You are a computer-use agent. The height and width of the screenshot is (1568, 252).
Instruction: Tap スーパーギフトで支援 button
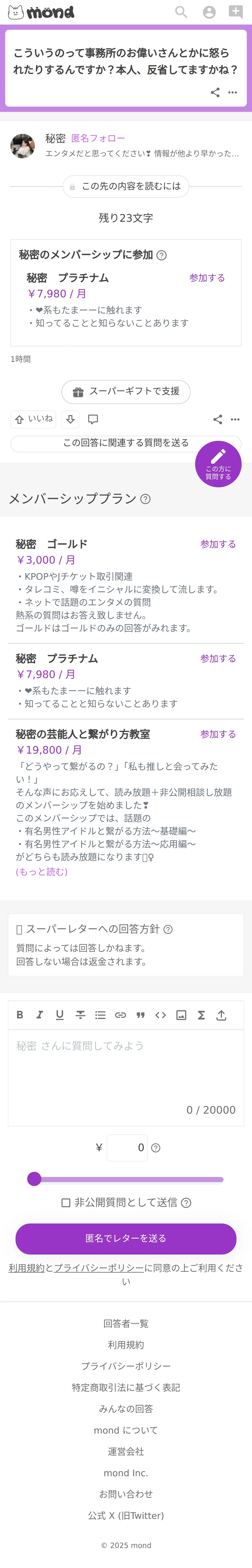click(x=126, y=391)
